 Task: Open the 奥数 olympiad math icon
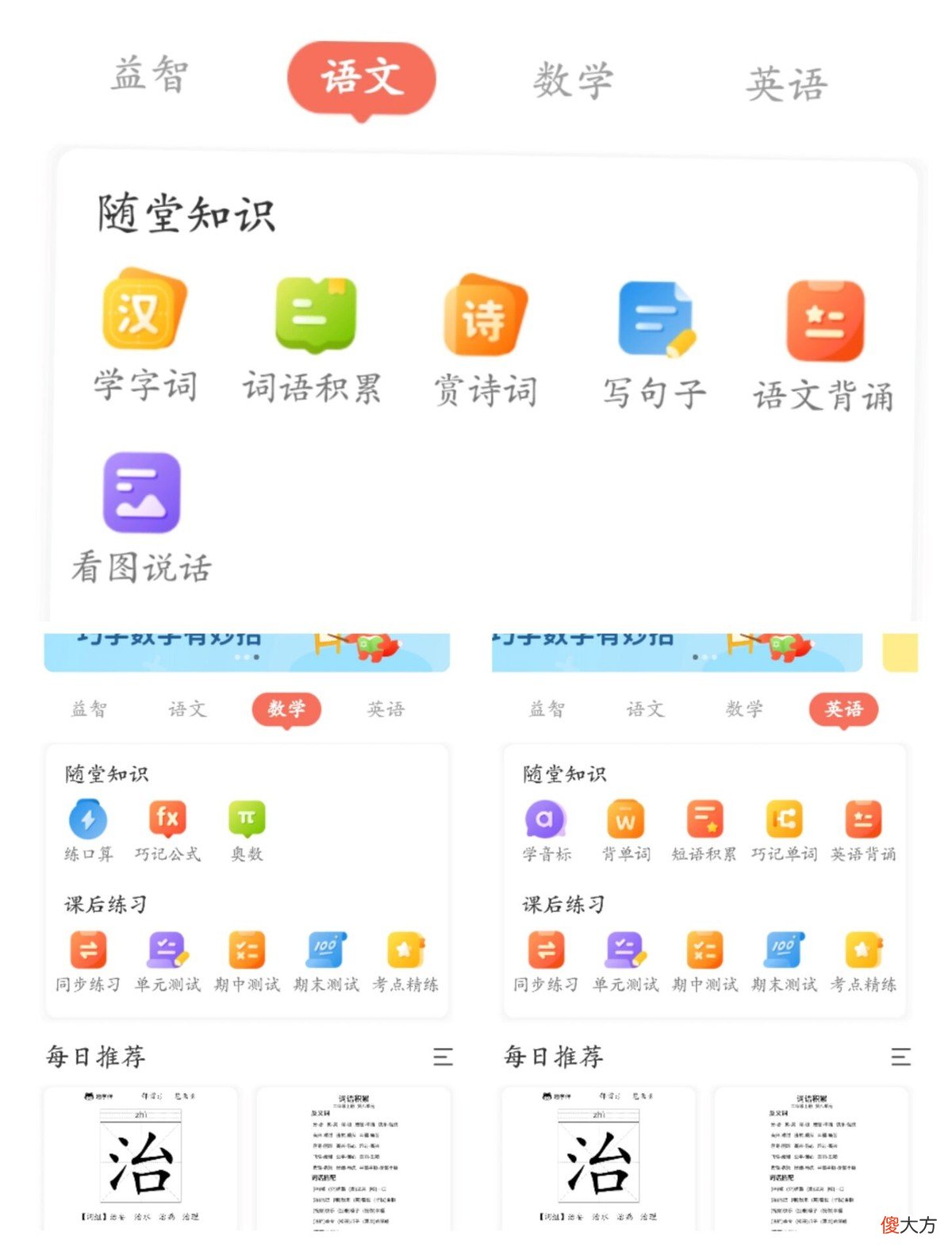tap(248, 817)
